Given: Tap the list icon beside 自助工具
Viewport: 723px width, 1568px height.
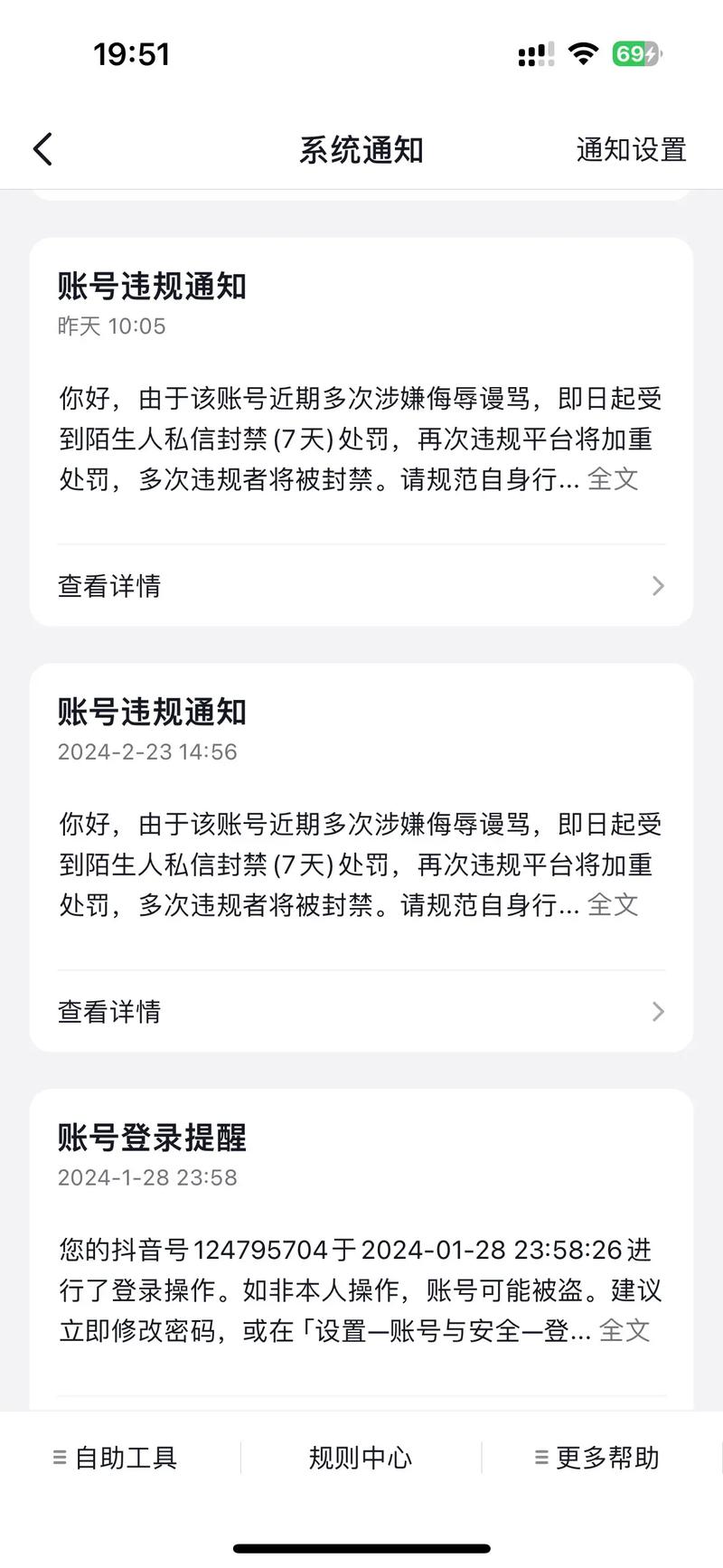Looking at the screenshot, I should pyautogui.click(x=58, y=1457).
